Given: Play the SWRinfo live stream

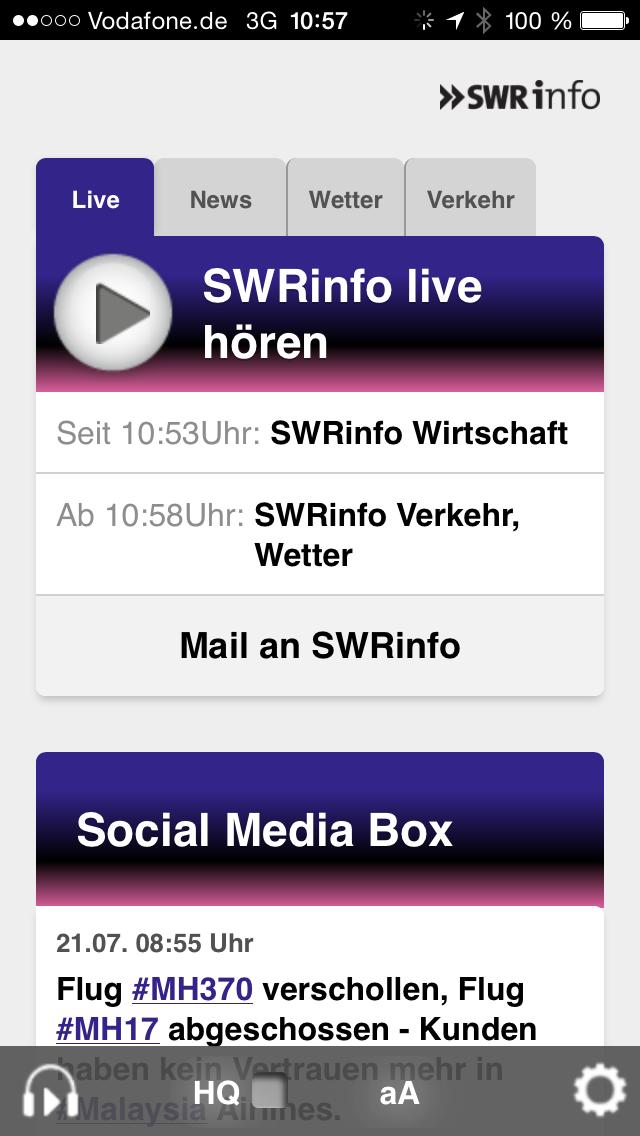Looking at the screenshot, I should tap(112, 314).
